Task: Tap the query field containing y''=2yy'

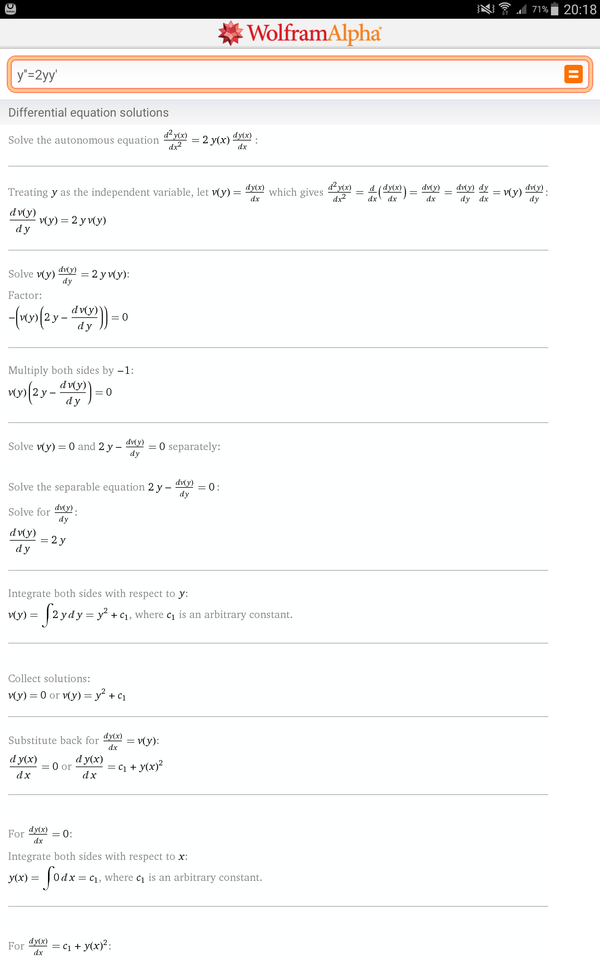Action: point(280,74)
